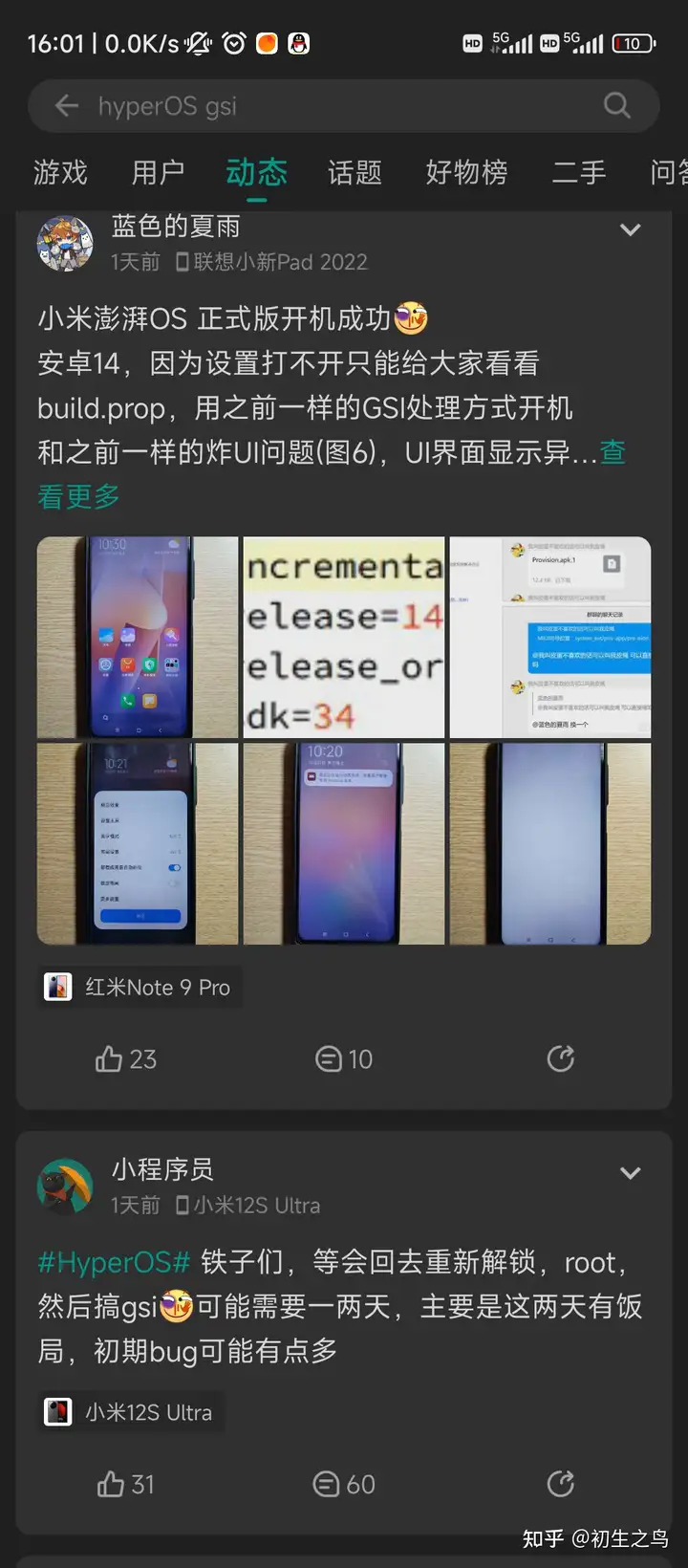The height and width of the screenshot is (1568, 688).
Task: Tap the magnifier search icon
Action: [617, 106]
